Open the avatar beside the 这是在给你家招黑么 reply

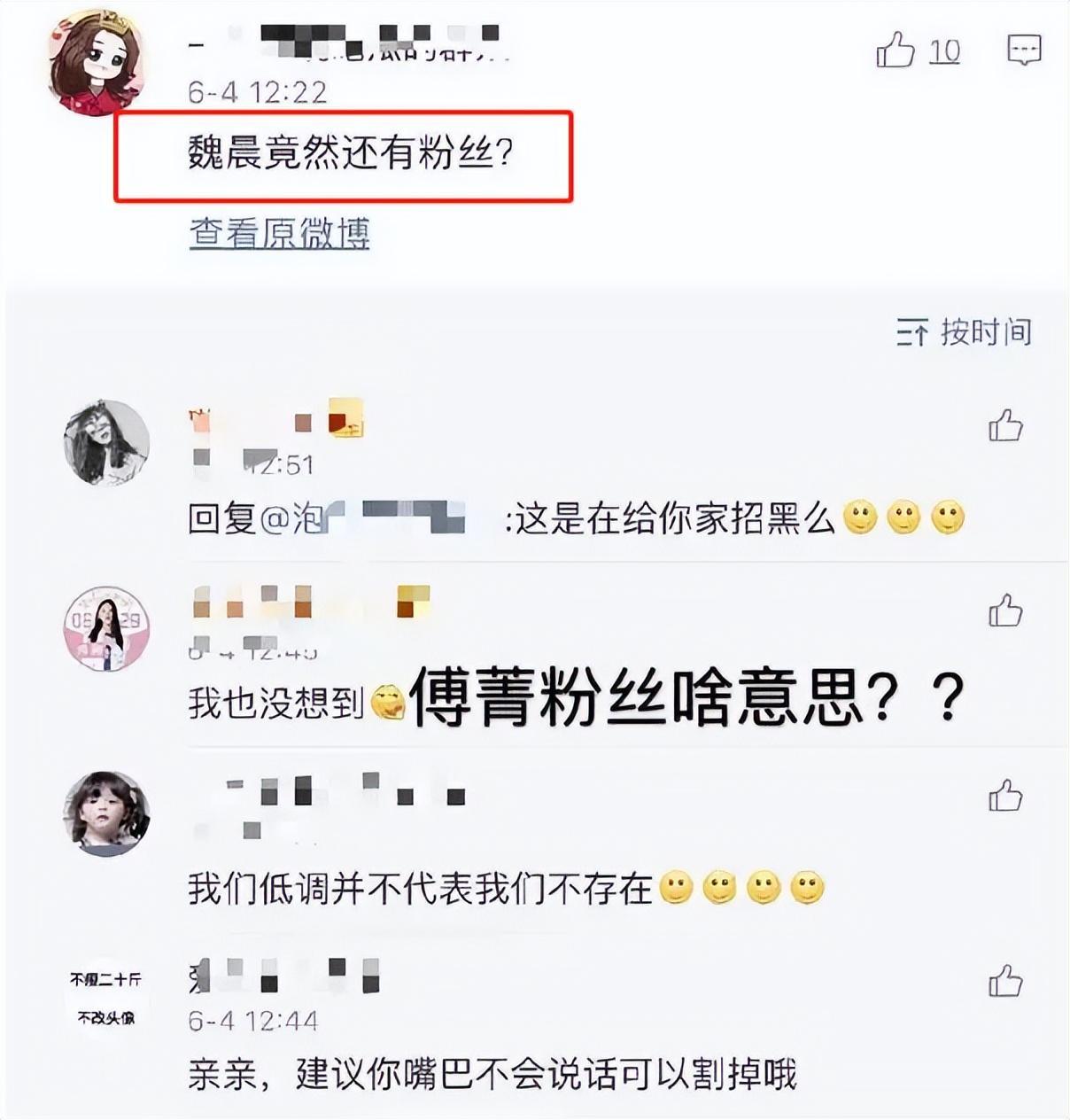coord(106,442)
